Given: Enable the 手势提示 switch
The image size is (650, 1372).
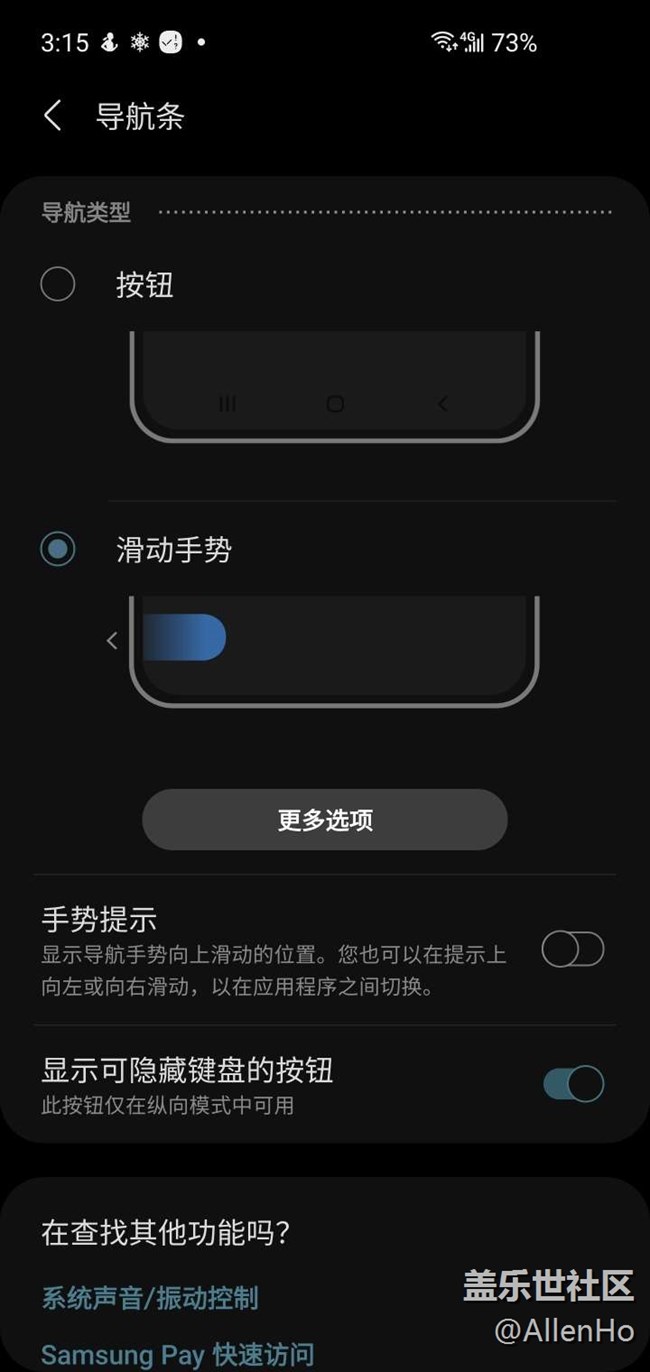Looking at the screenshot, I should pos(573,949).
